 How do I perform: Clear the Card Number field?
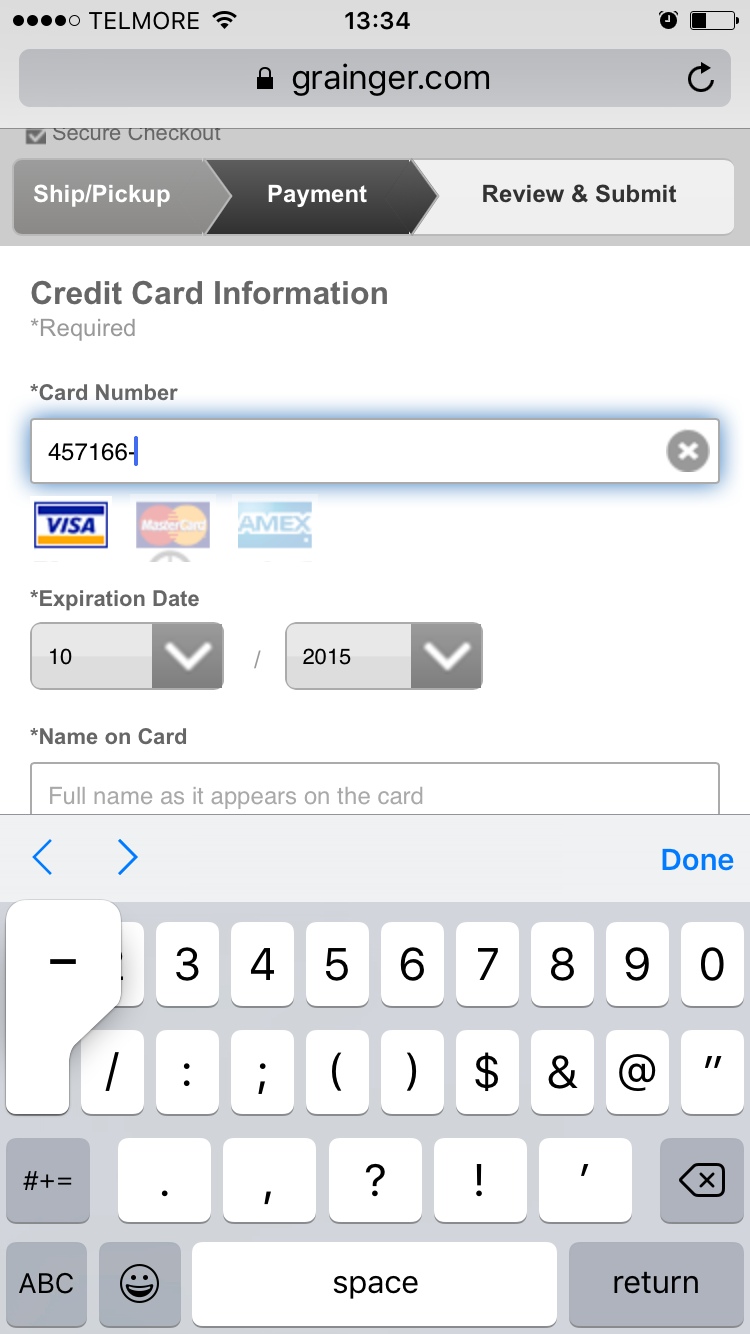pyautogui.click(x=688, y=451)
